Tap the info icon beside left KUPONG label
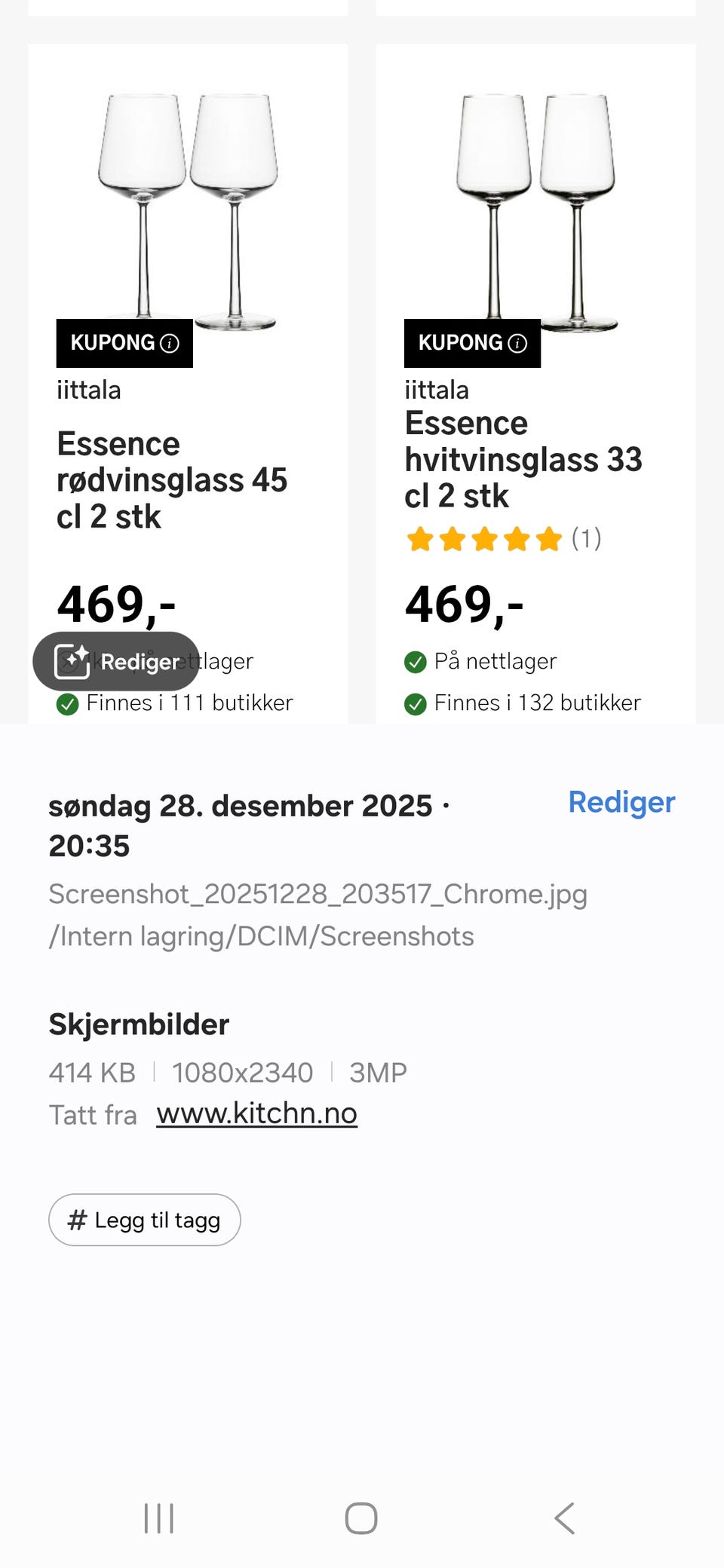This screenshot has height=1568, width=724. pyautogui.click(x=170, y=343)
